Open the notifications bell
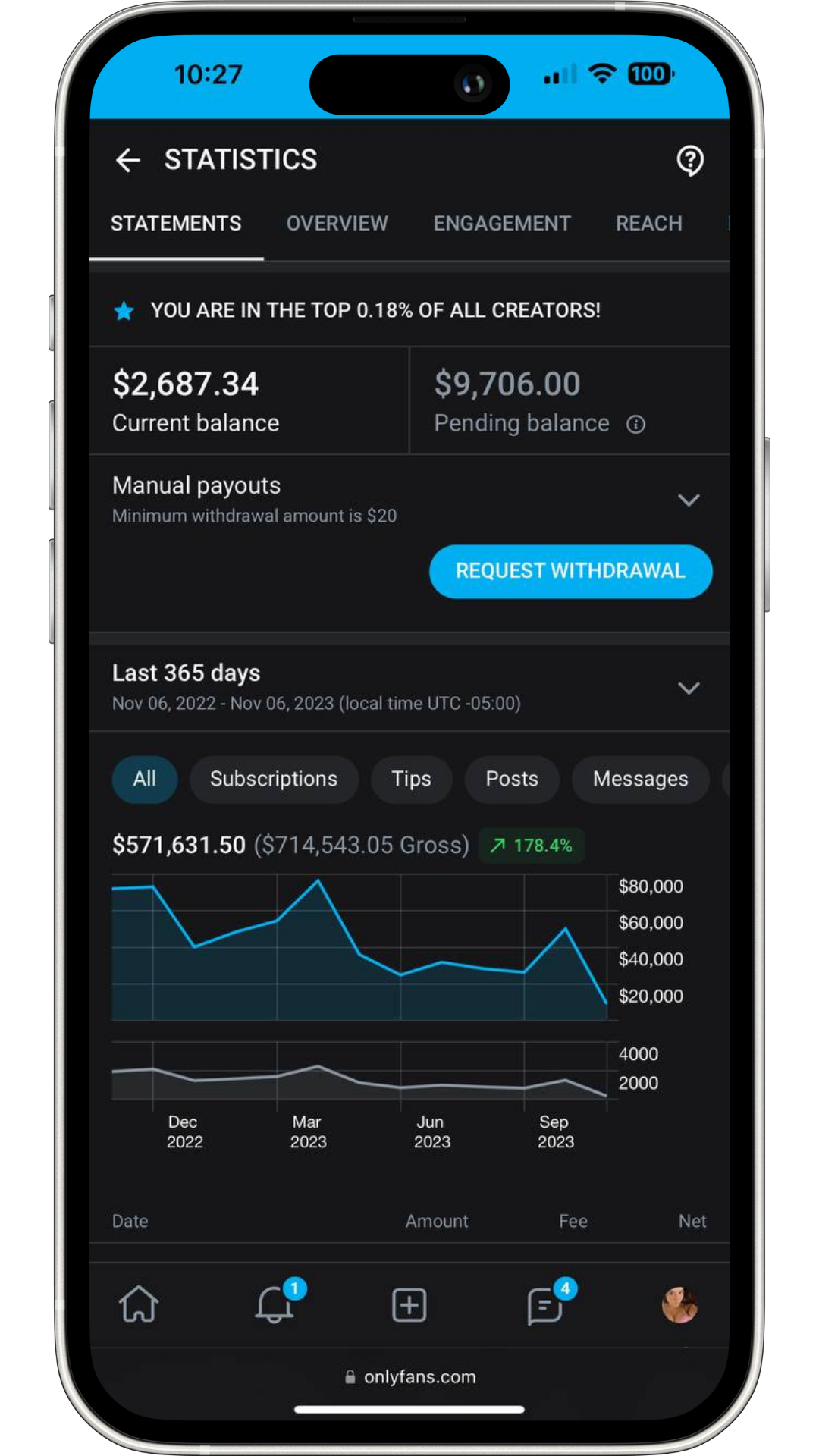 (x=275, y=1305)
